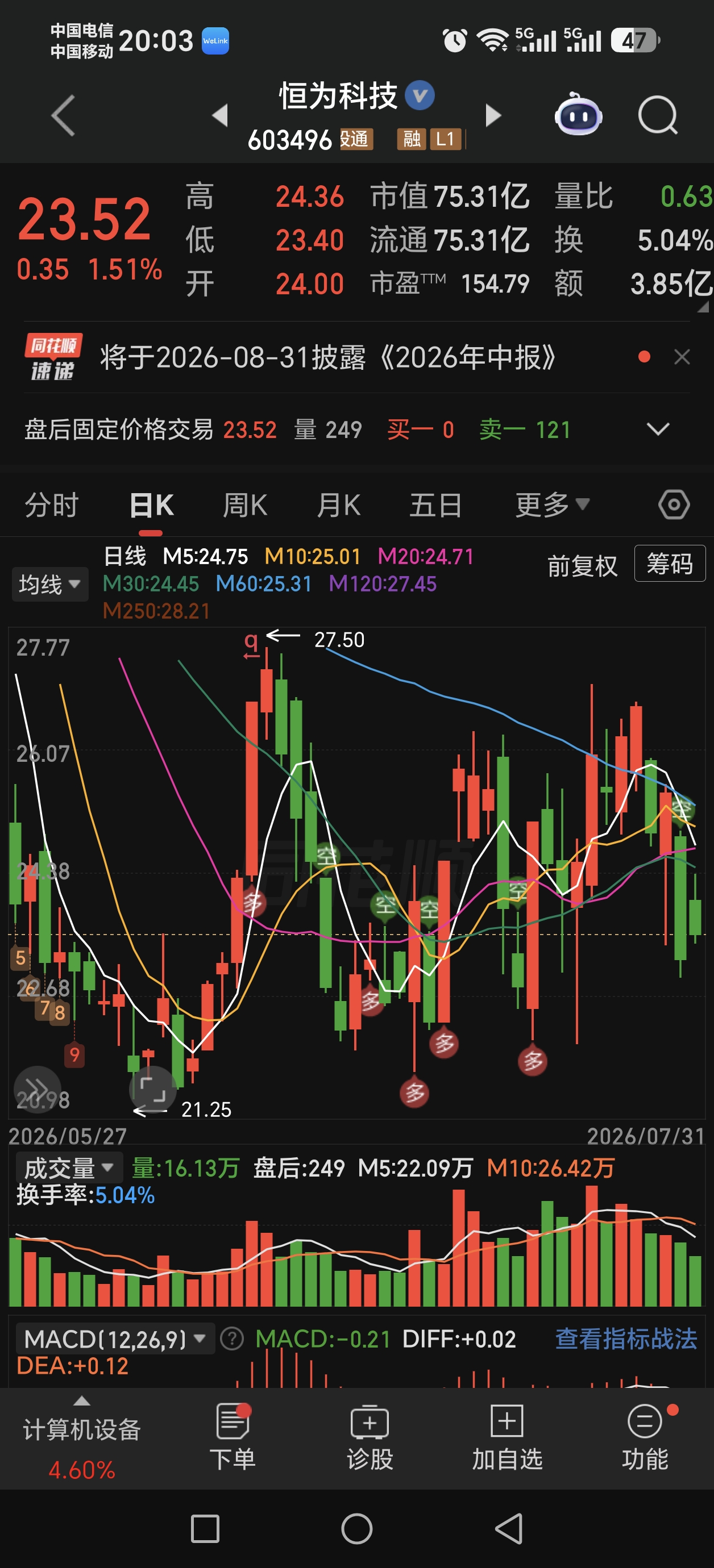Viewport: 714px width, 1568px height.
Task: Tap the 筹码 button
Action: pyautogui.click(x=670, y=564)
